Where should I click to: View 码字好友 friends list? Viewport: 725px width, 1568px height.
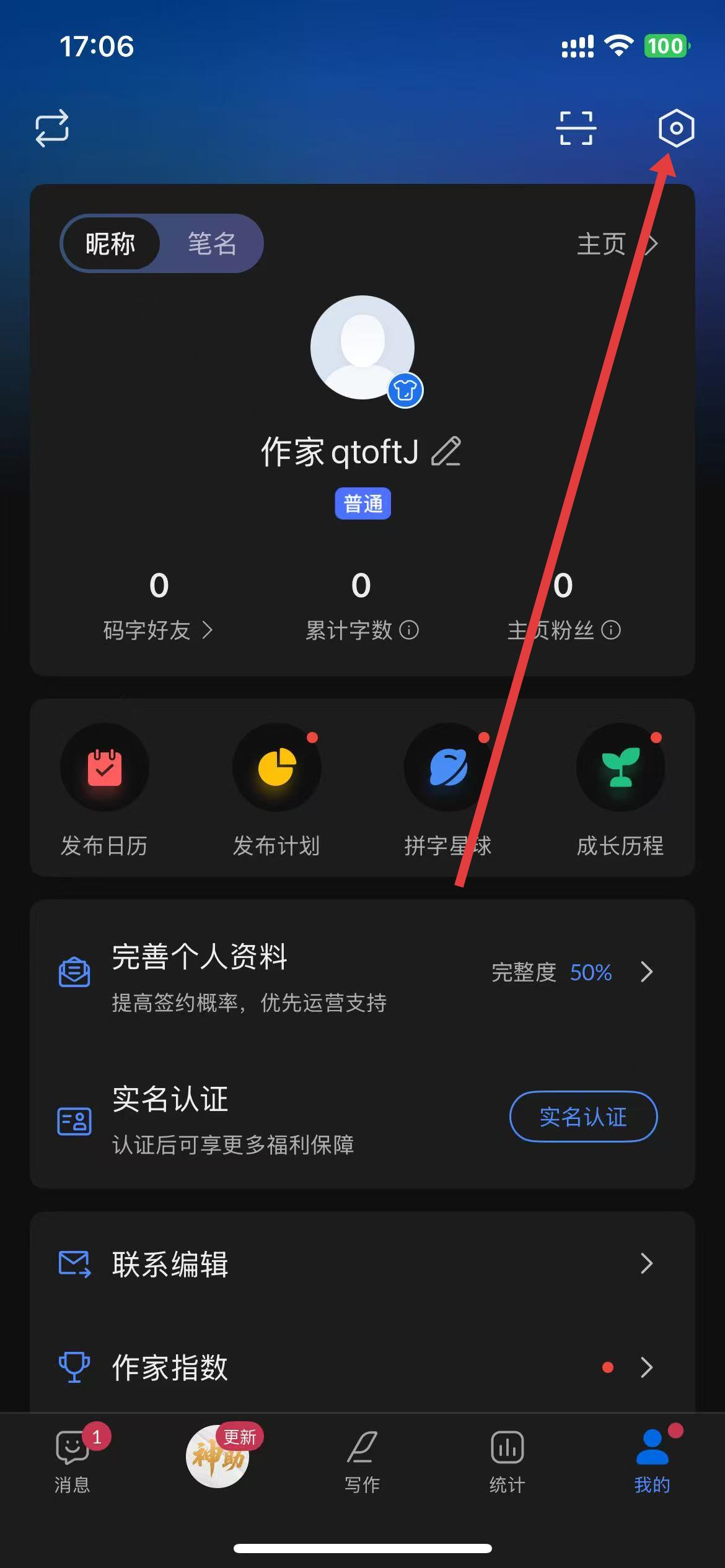157,630
